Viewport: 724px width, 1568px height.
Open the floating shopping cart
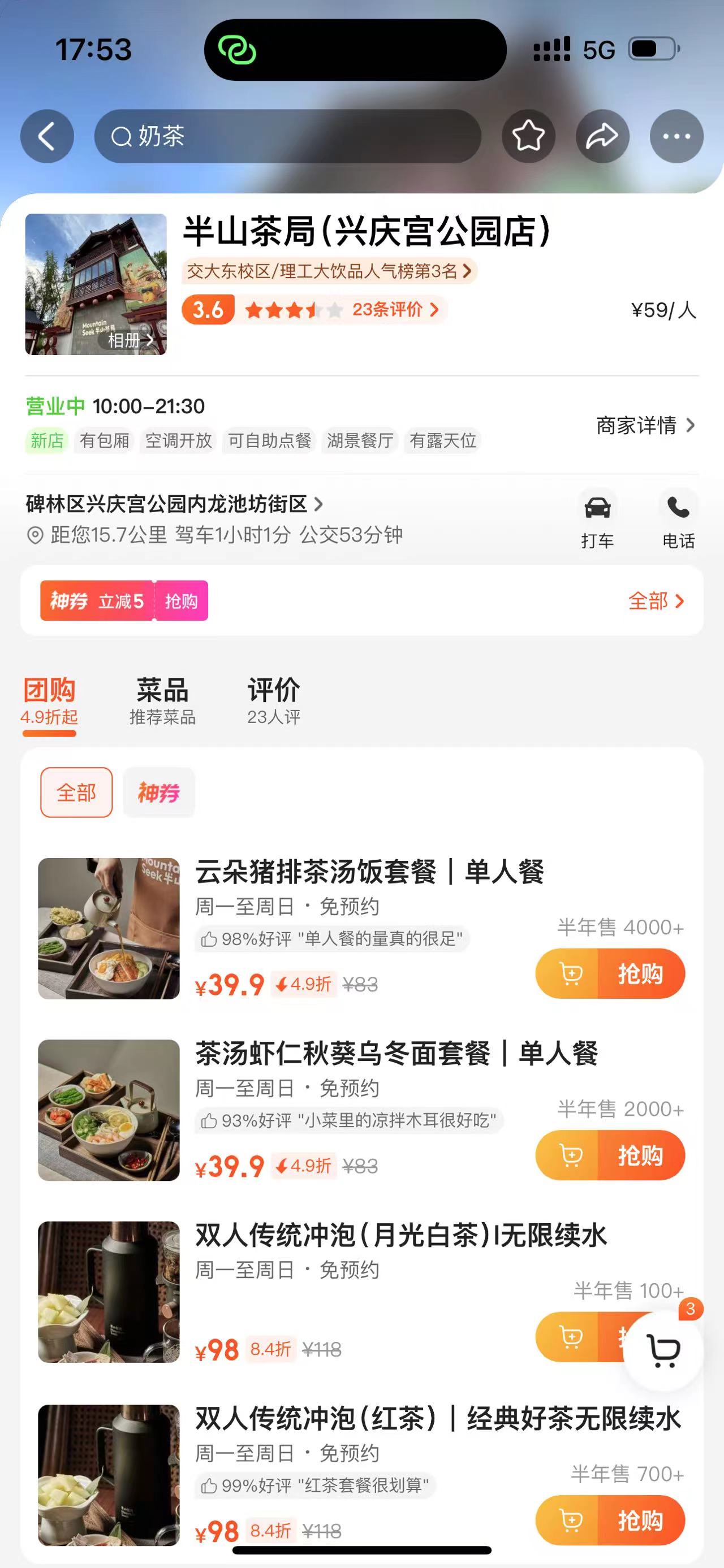point(663,1351)
